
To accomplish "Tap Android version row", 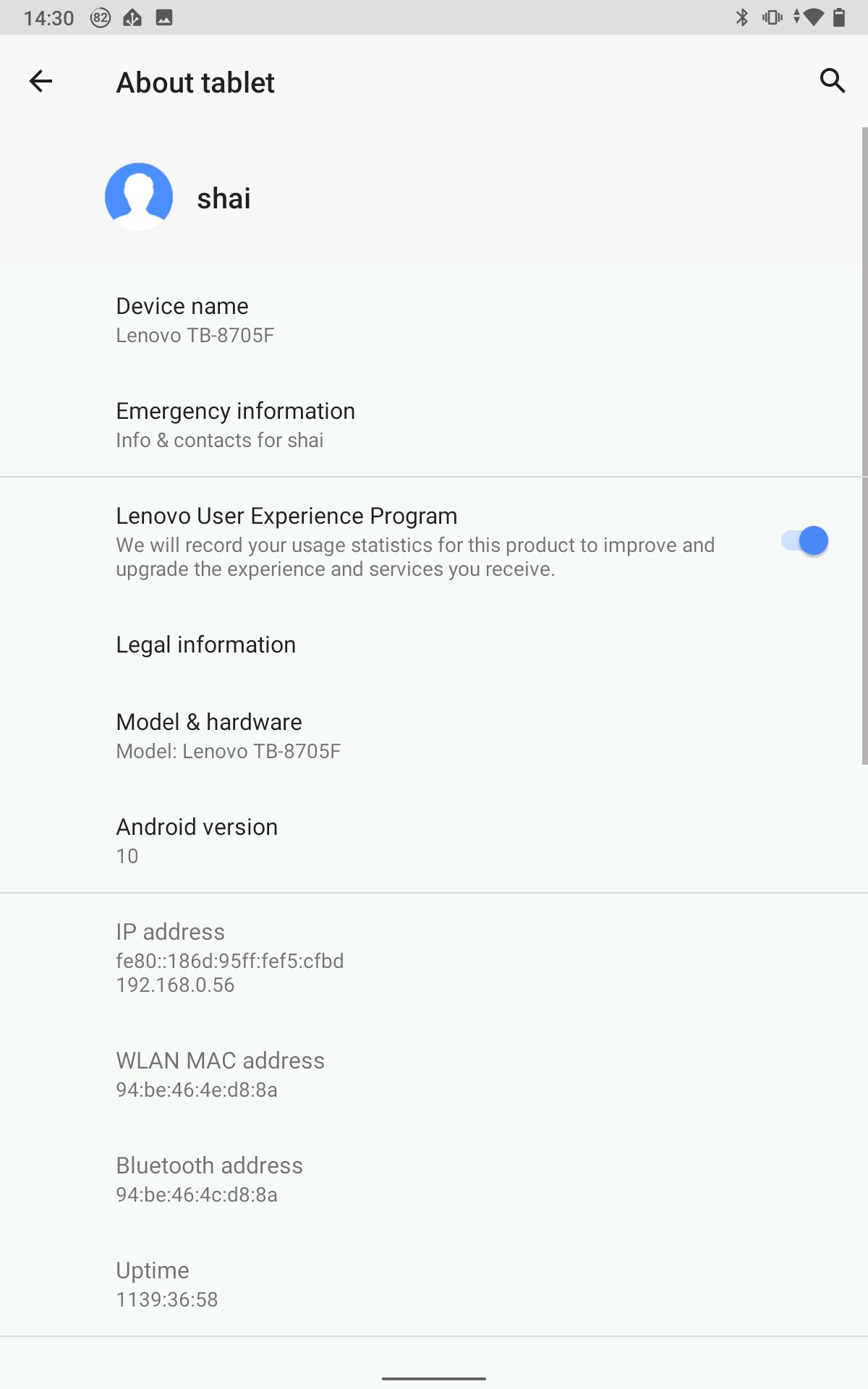I will (434, 841).
